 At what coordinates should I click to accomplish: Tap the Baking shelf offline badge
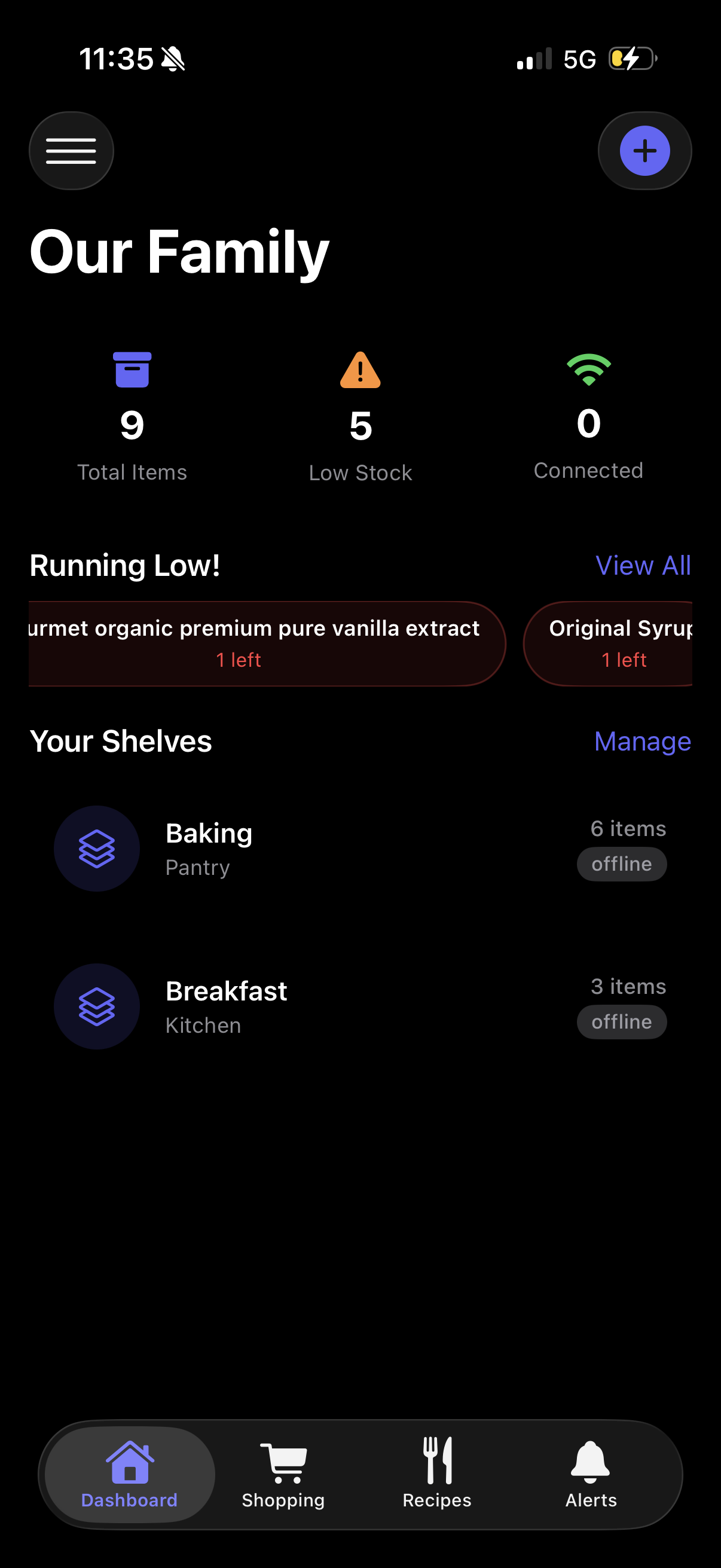click(x=621, y=863)
